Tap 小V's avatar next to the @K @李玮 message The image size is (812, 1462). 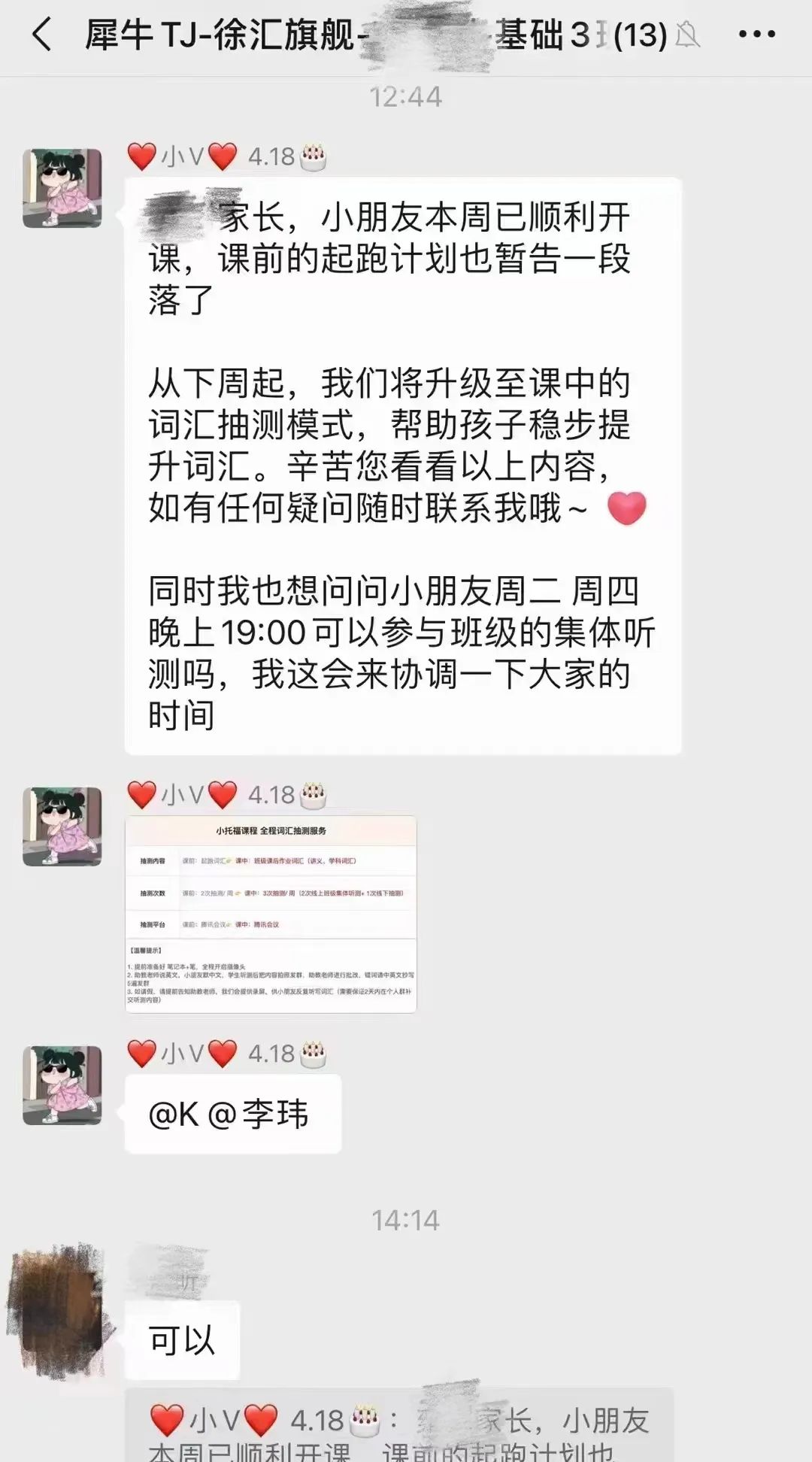click(x=62, y=1084)
